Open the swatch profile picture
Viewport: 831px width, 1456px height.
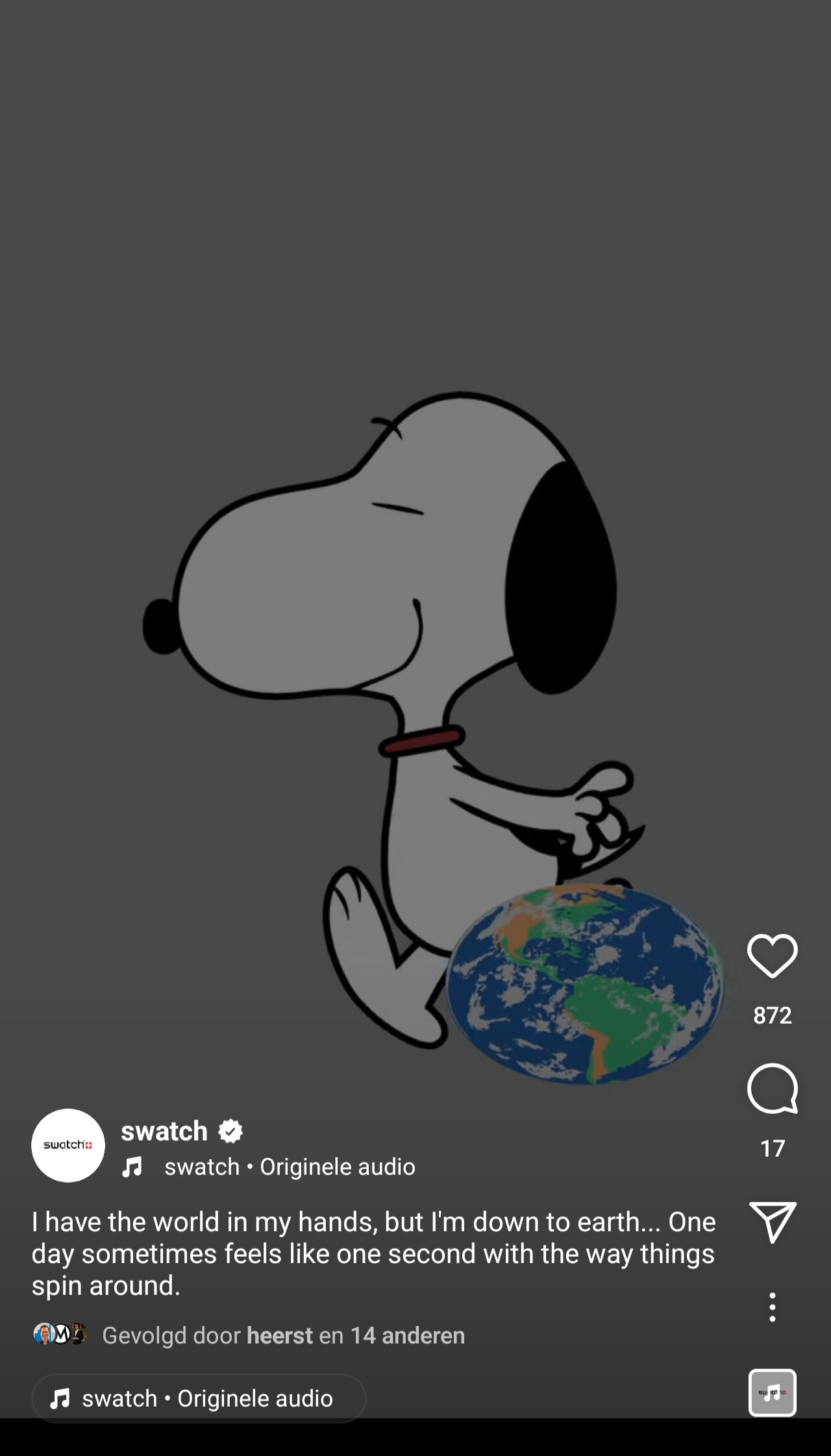tap(68, 1145)
